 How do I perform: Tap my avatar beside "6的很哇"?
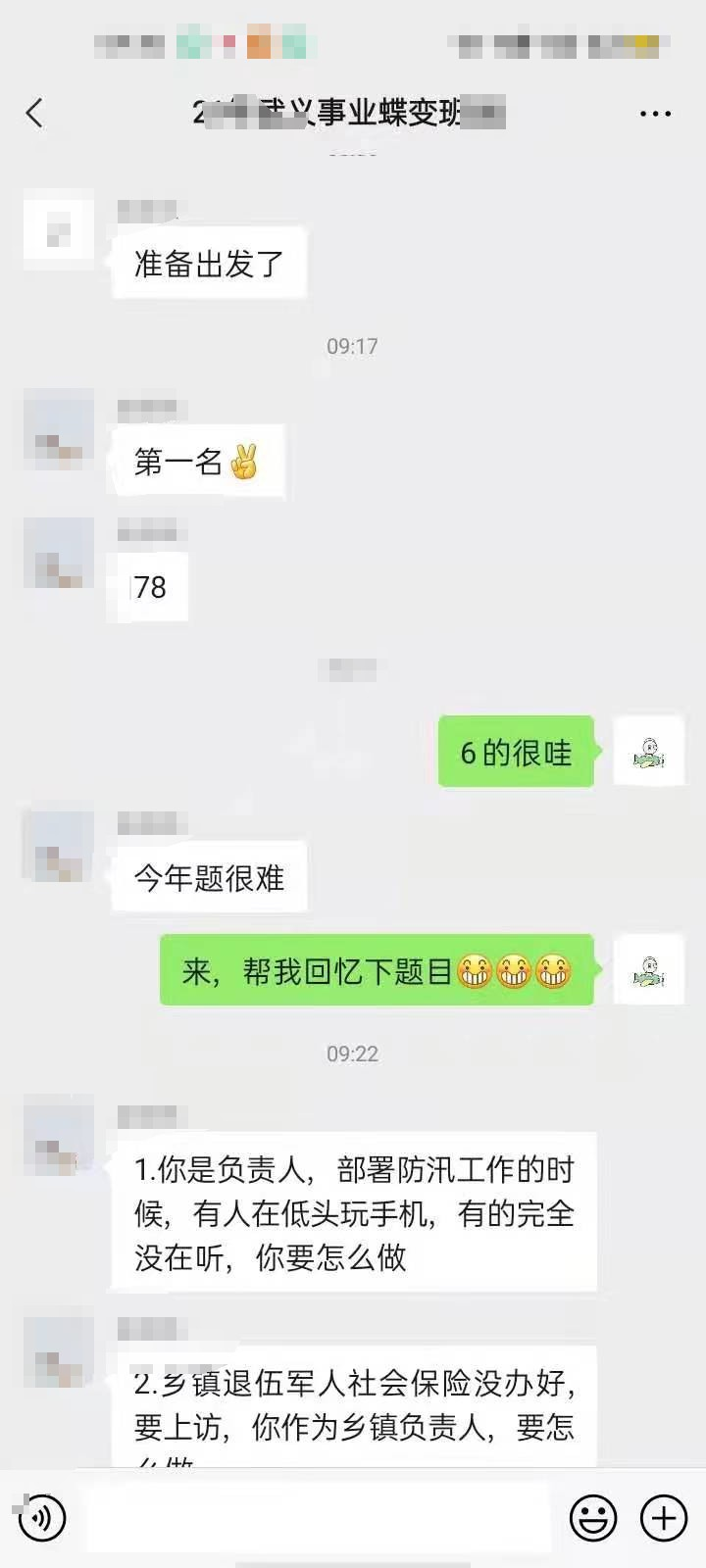point(648,752)
